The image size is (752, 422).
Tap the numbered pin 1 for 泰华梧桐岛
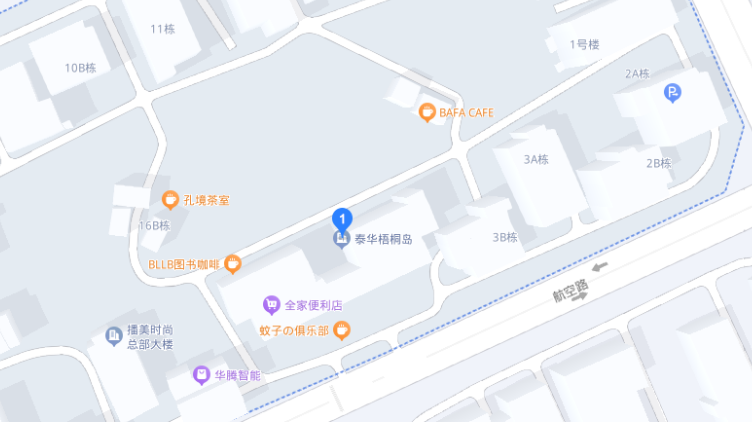coord(341,218)
